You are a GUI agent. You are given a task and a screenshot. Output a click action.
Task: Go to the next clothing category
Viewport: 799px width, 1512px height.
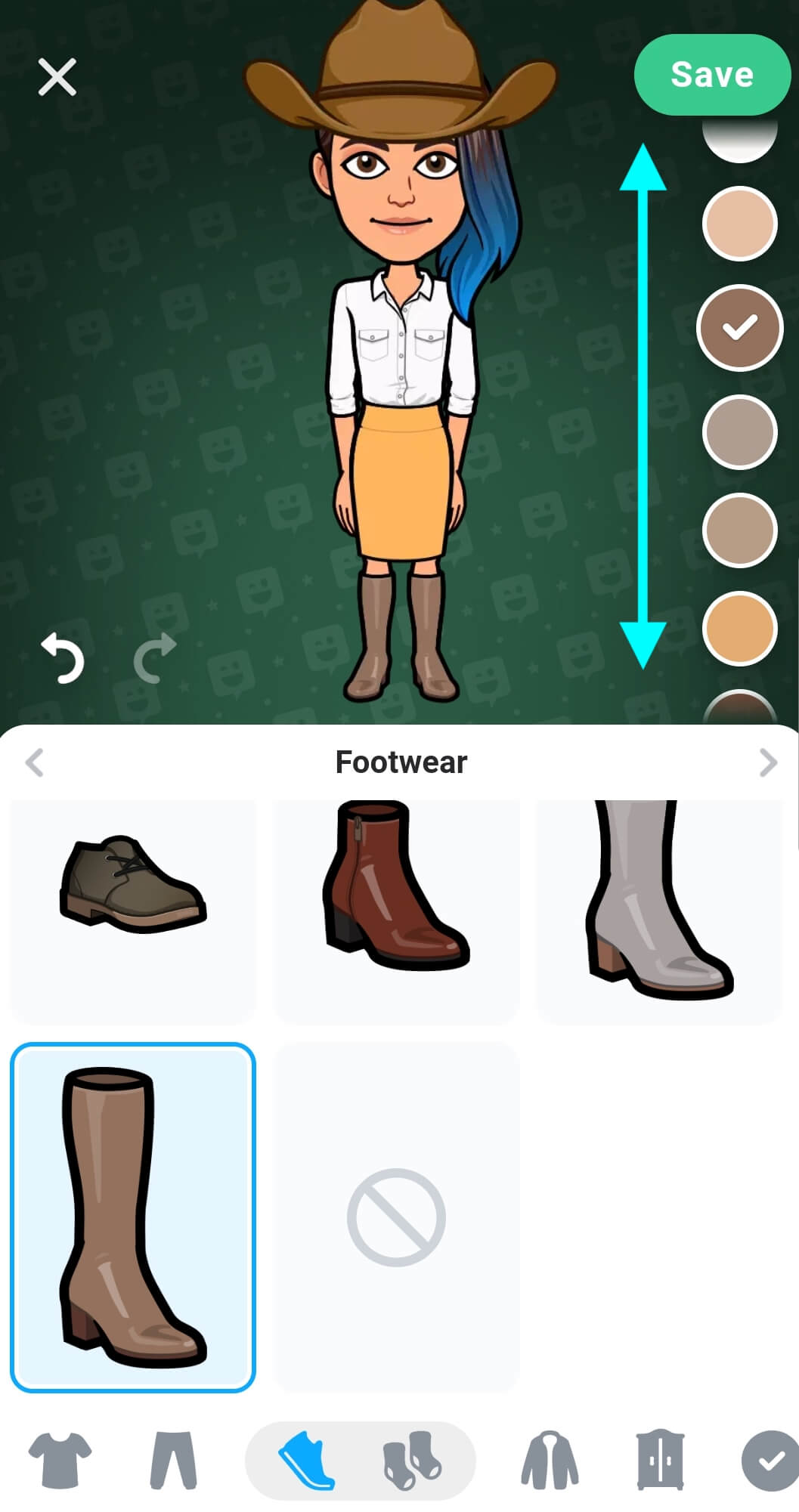768,762
